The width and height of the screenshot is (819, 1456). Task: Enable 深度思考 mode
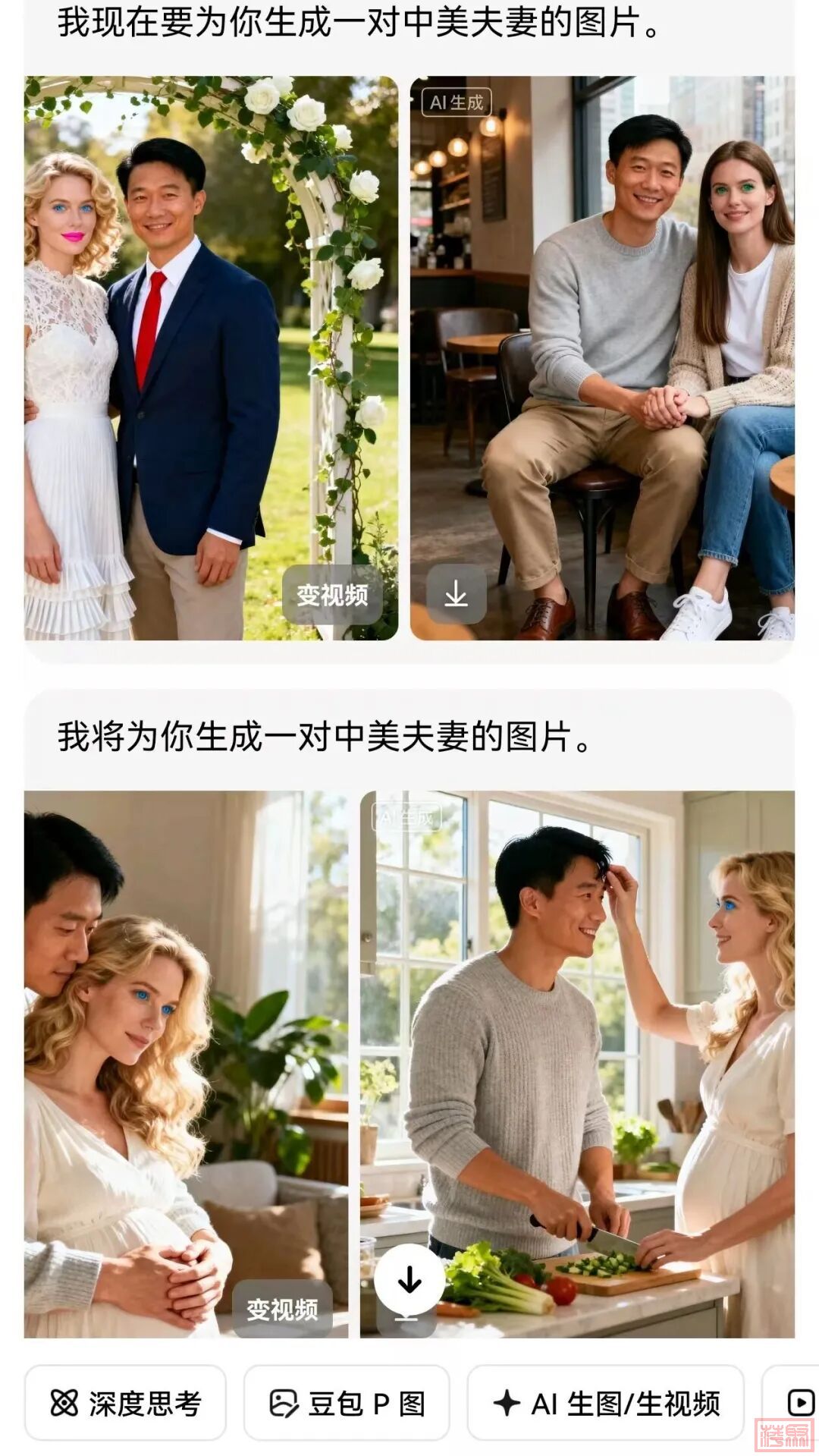(x=126, y=1403)
